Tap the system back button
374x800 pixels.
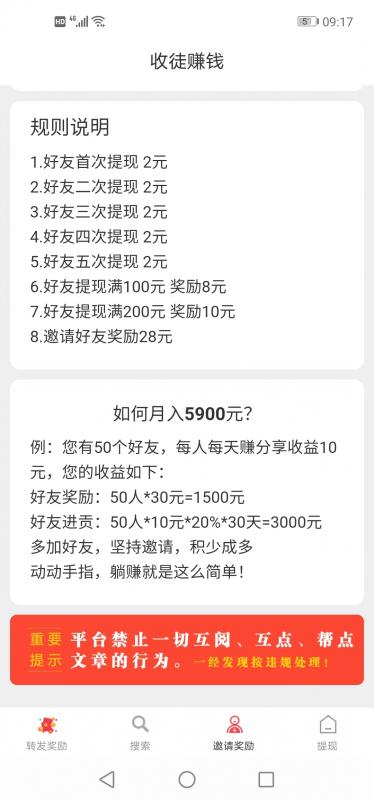pos(107,779)
